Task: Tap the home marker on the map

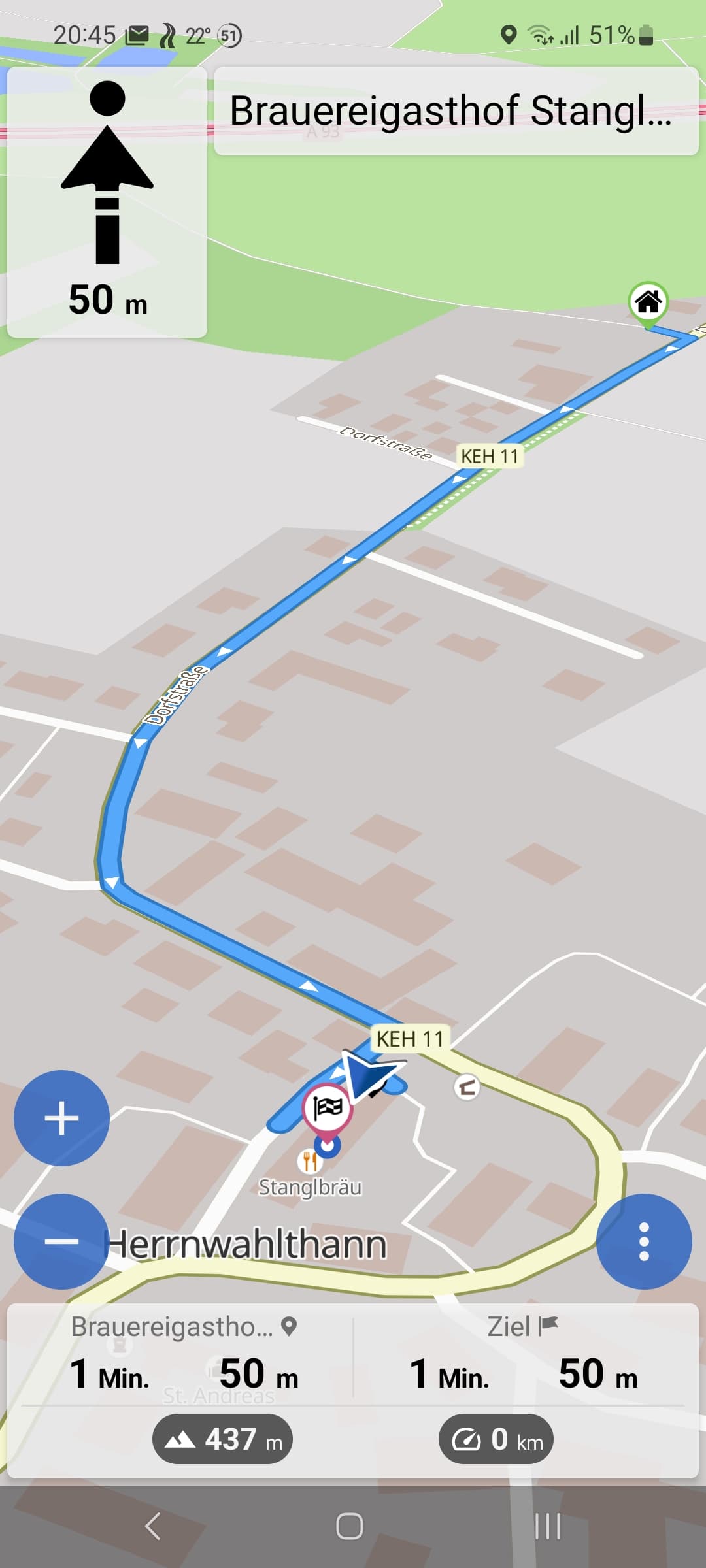Action: [x=648, y=304]
